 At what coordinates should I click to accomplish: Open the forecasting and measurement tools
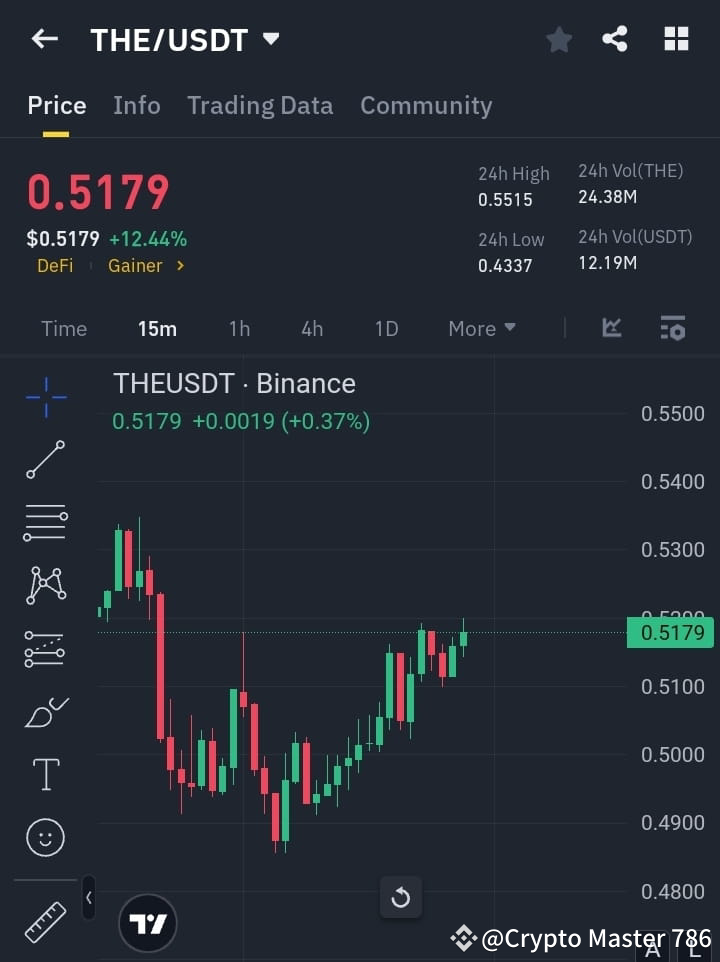[x=45, y=649]
